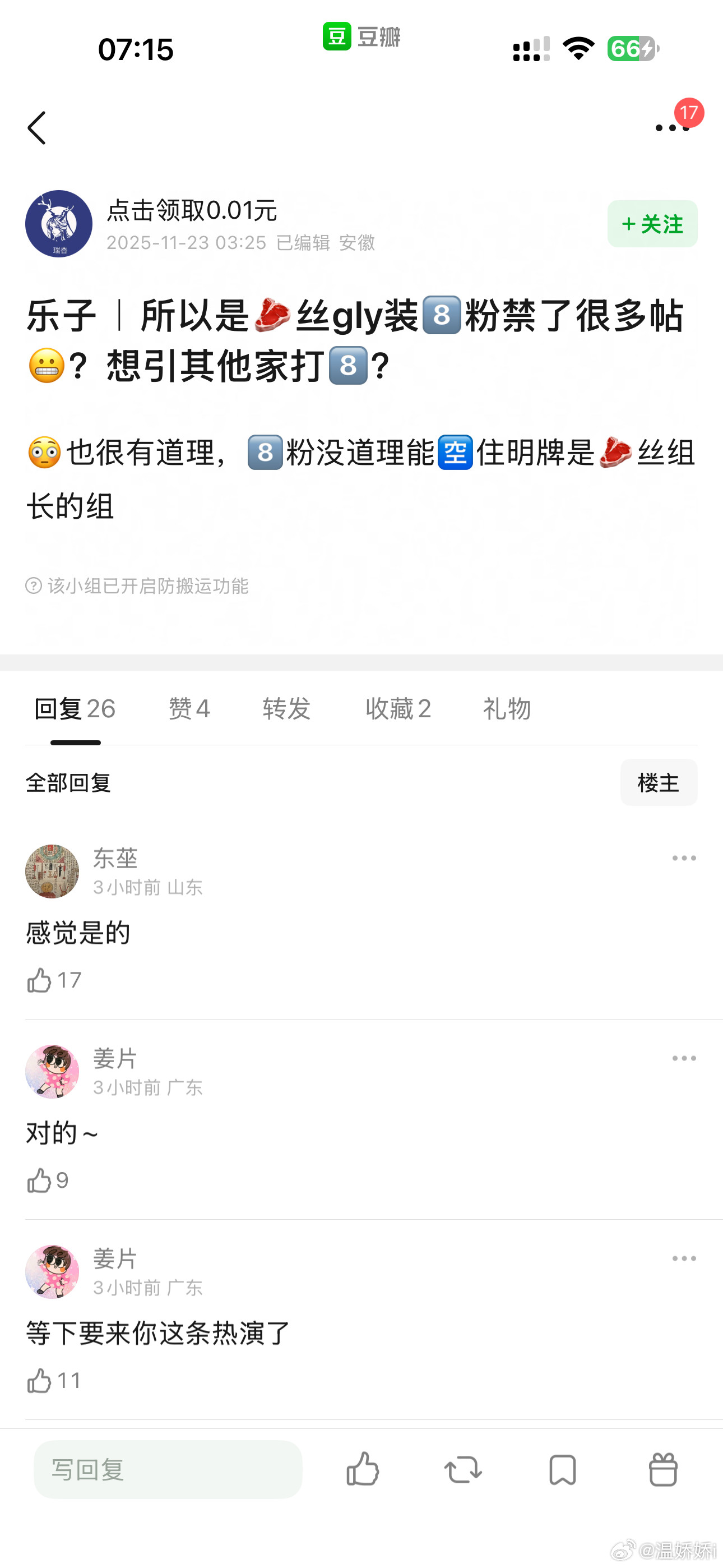The image size is (723, 1568).
Task: Like 东埊's comment with thumbs-up icon
Action: (40, 981)
